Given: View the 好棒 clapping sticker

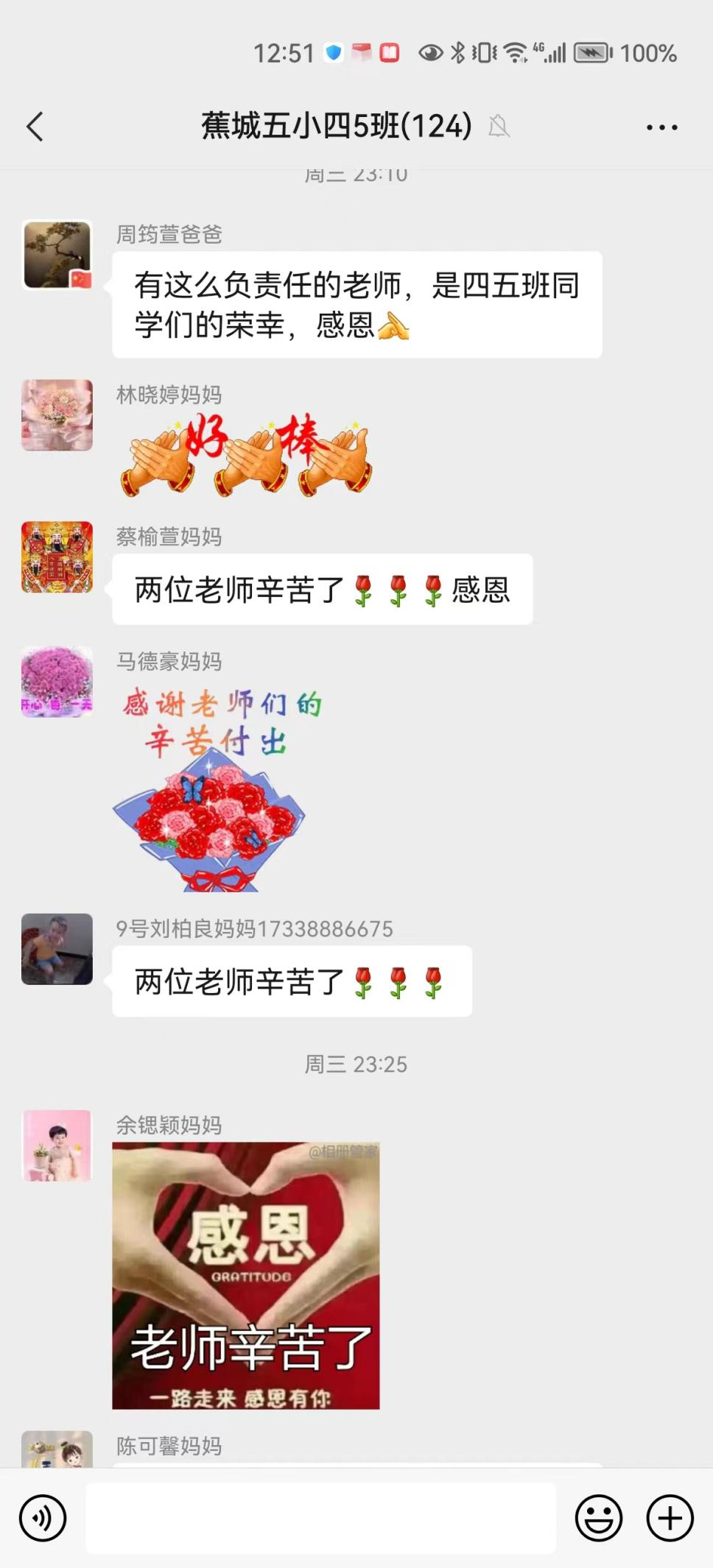Looking at the screenshot, I should click(246, 455).
